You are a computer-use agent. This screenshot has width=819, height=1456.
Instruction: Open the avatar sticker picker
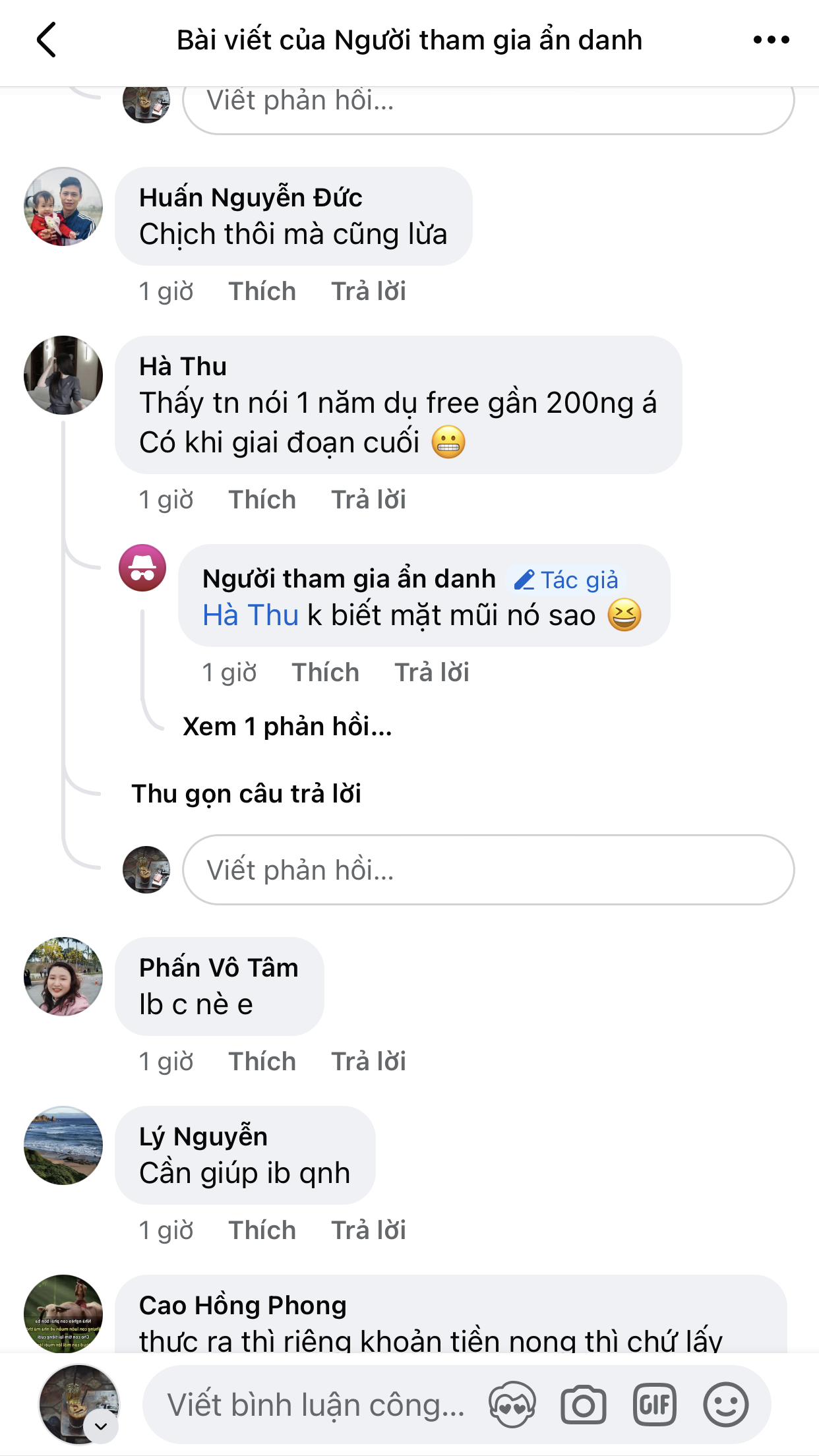pyautogui.click(x=512, y=1405)
